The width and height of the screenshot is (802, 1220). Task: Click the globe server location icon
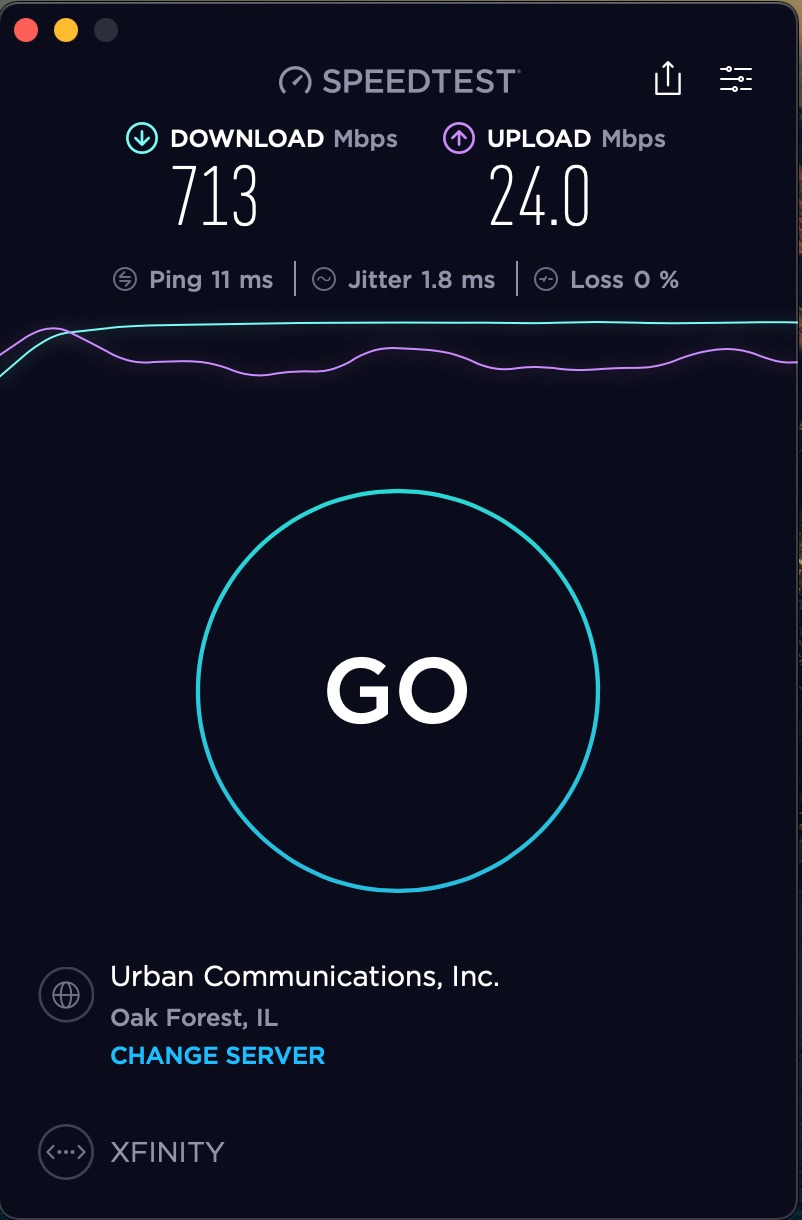[66, 994]
